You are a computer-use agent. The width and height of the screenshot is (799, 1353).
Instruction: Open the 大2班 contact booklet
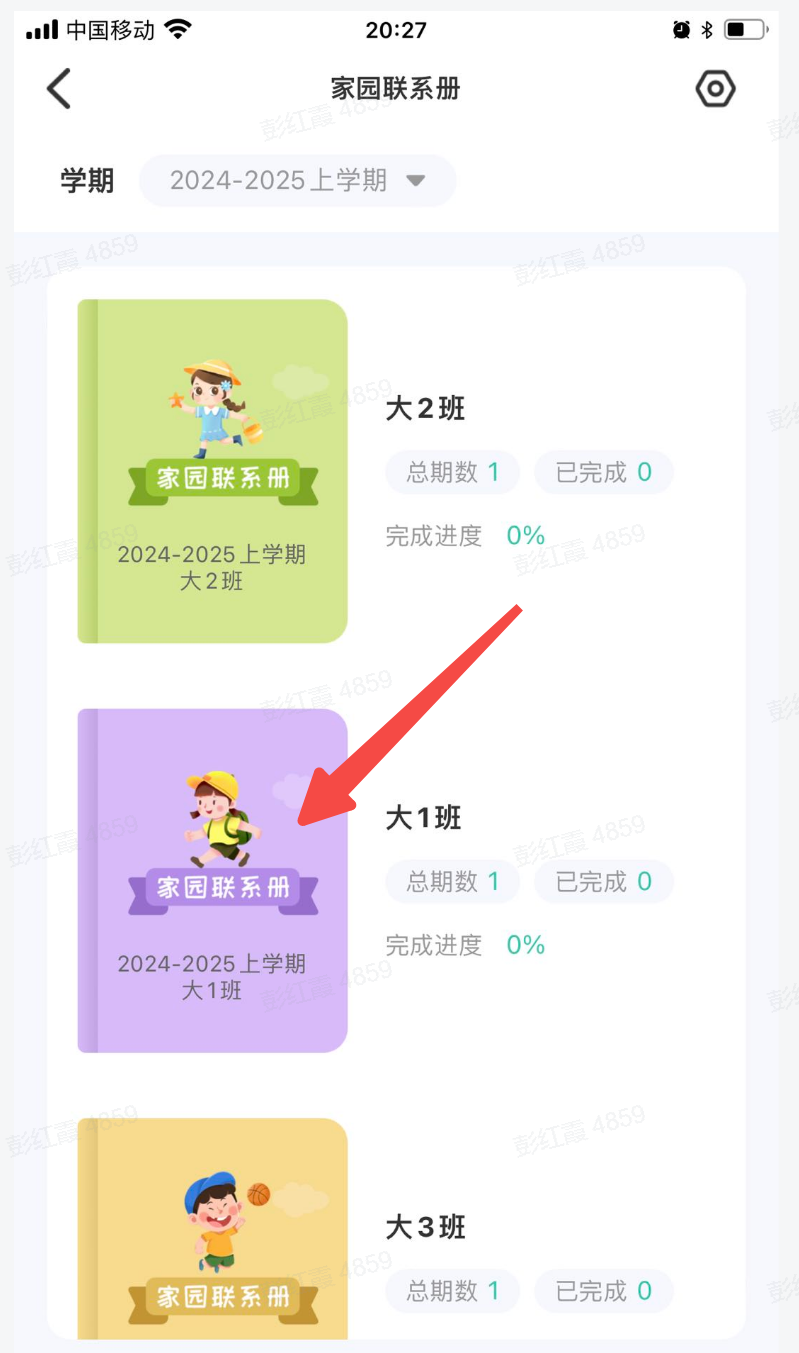212,471
